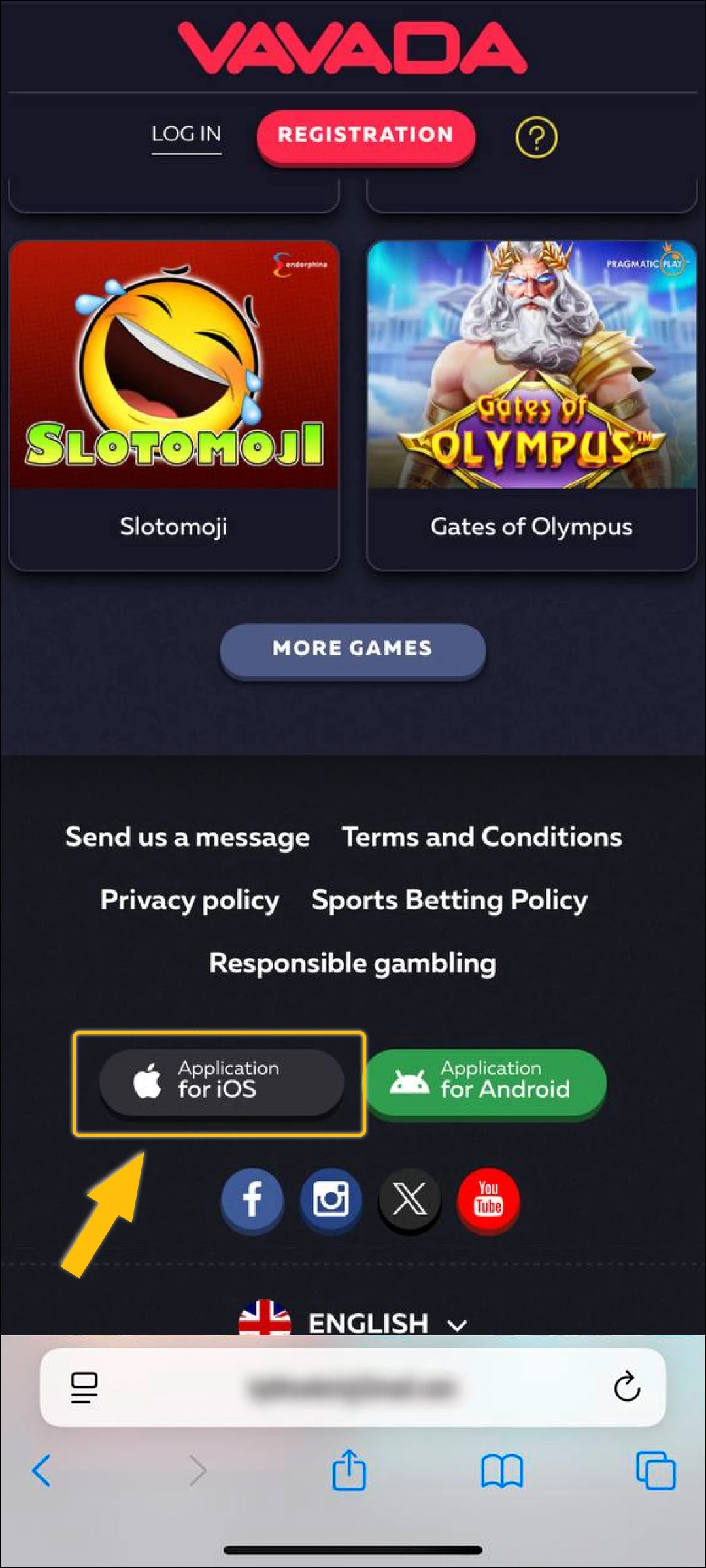Get the Application for Android

click(486, 1081)
